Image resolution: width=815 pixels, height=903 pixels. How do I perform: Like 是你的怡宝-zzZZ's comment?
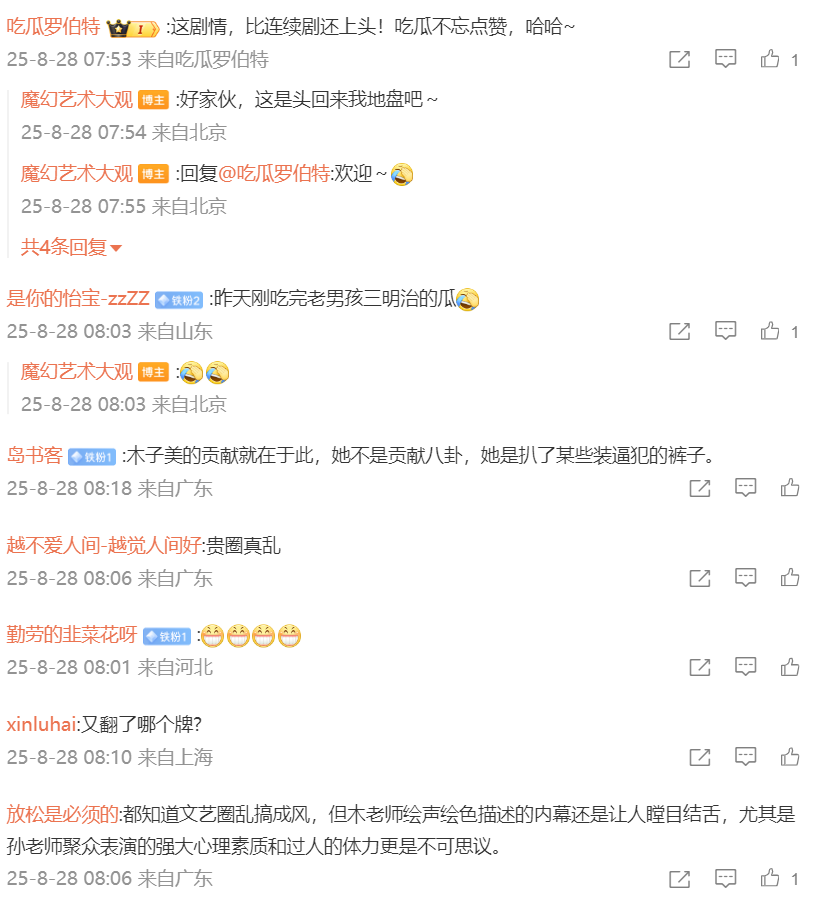point(770,331)
